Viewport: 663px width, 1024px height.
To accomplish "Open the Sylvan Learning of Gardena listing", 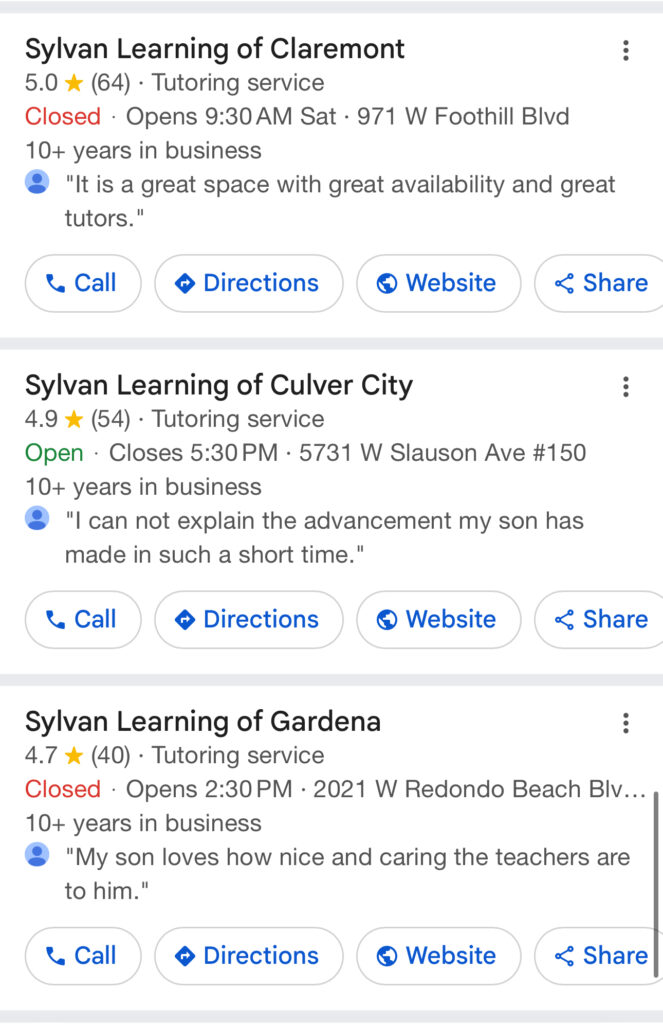I will tap(202, 722).
